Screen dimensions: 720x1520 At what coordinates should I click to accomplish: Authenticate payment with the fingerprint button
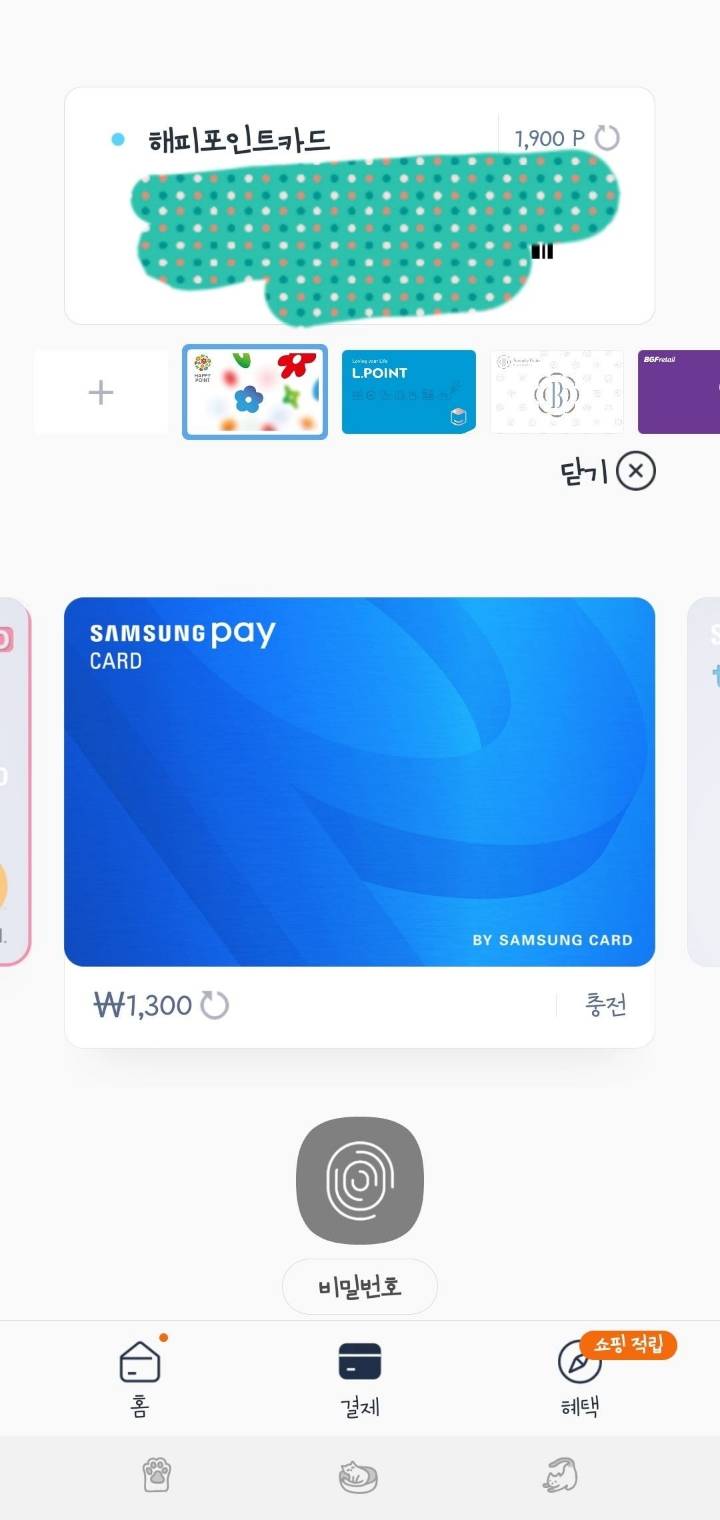coord(359,1180)
